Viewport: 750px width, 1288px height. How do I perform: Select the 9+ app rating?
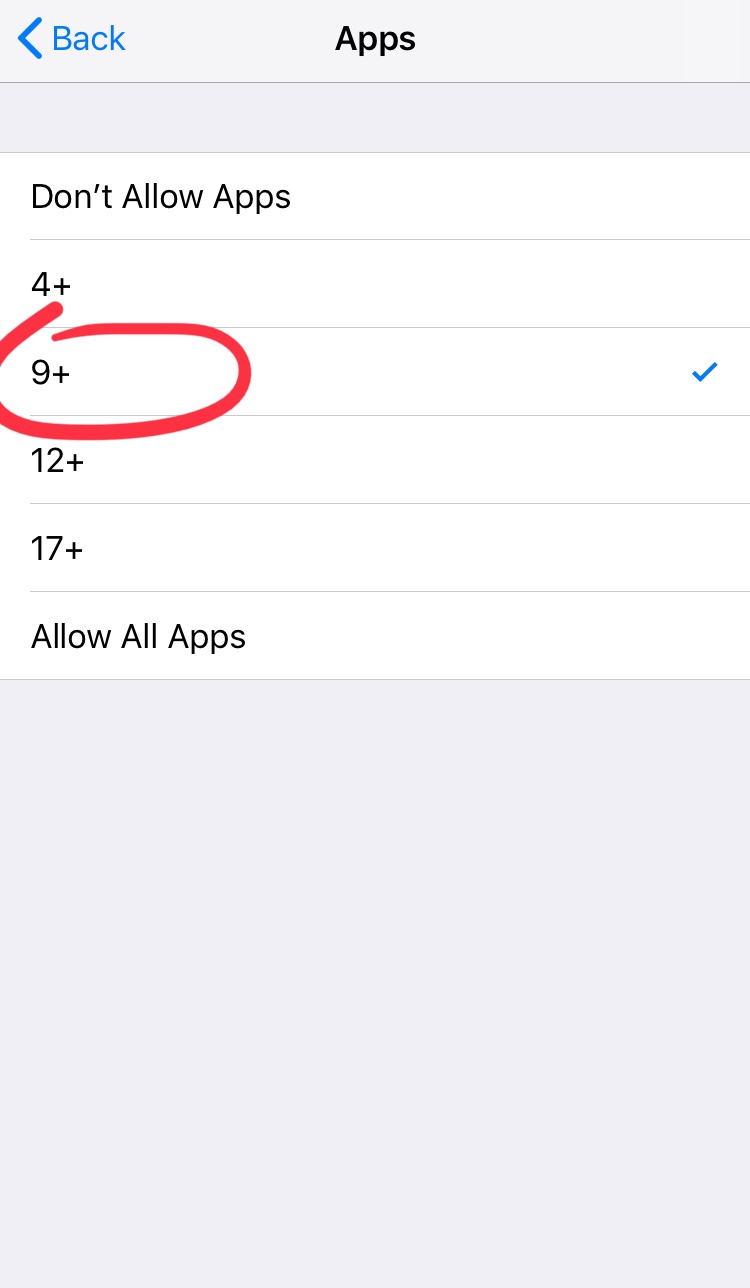375,372
